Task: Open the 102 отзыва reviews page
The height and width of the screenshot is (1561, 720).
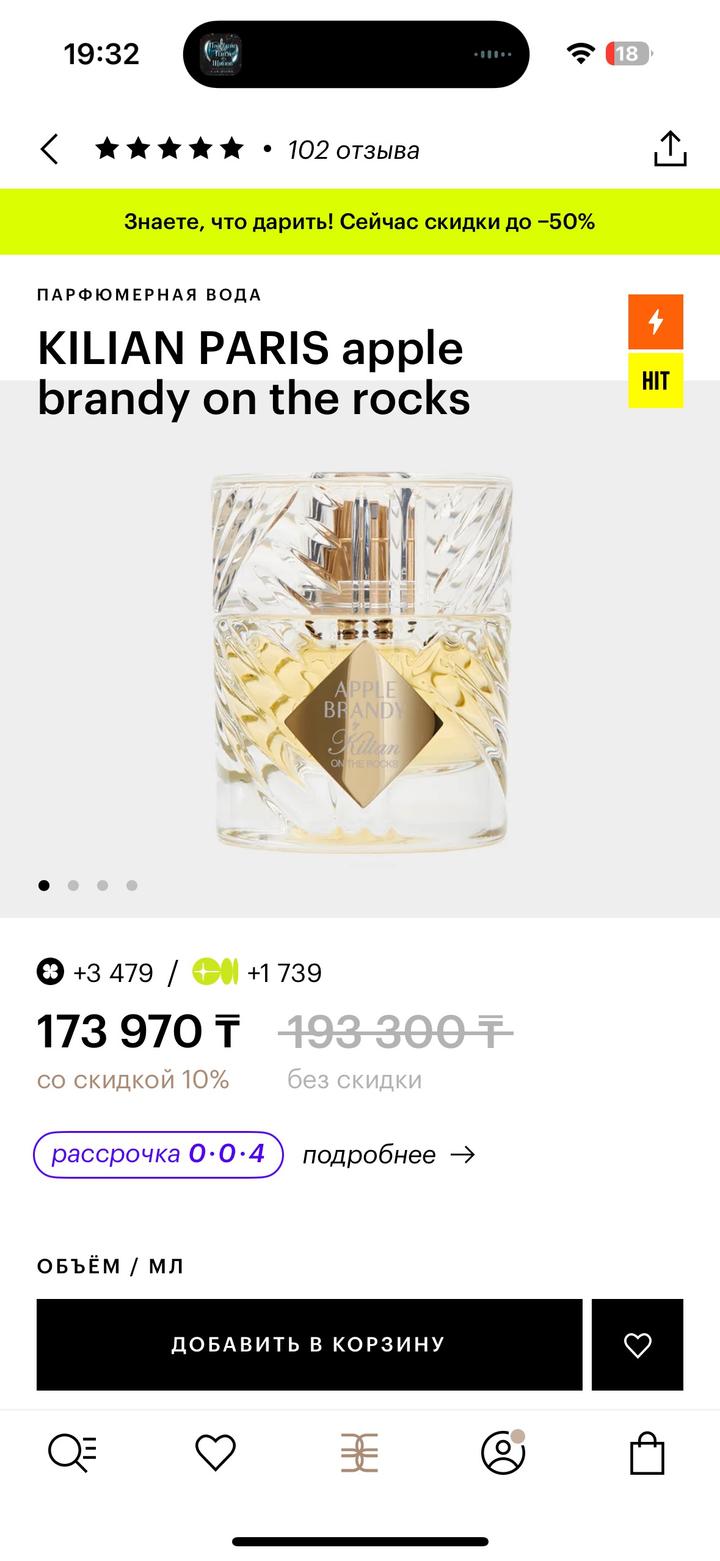Action: pyautogui.click(x=351, y=150)
